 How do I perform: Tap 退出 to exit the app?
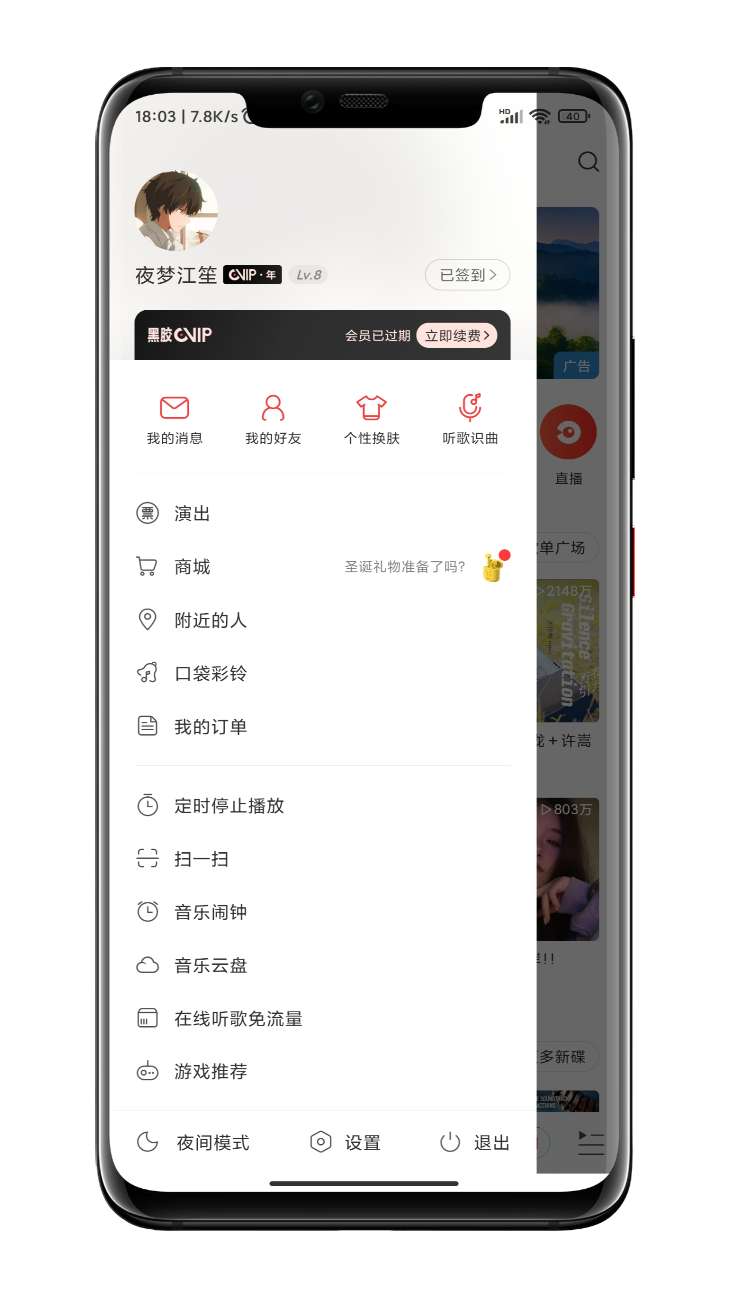(475, 1142)
